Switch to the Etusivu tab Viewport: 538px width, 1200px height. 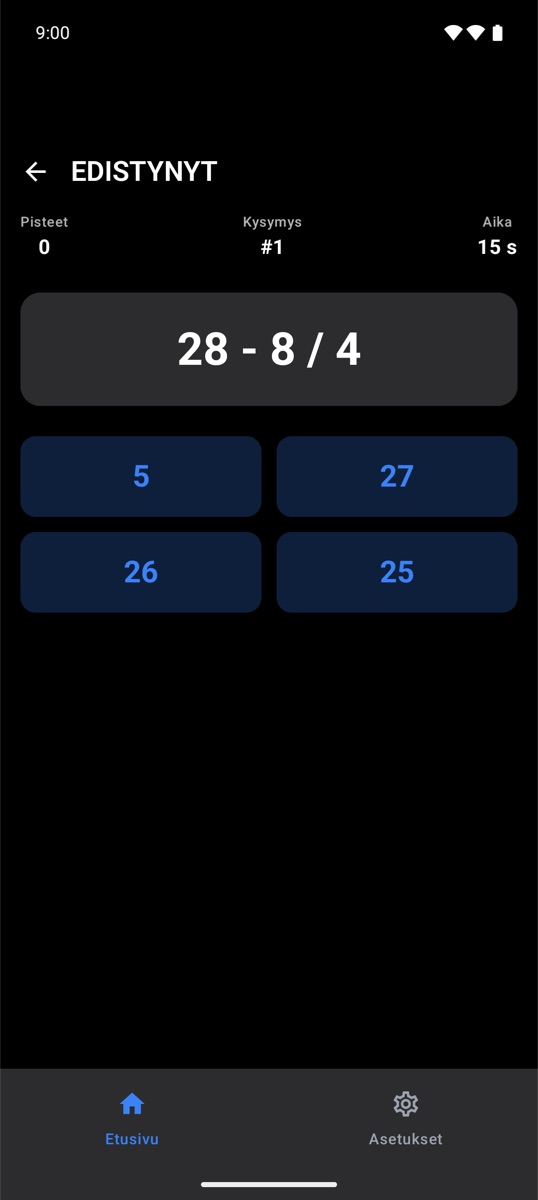[132, 1119]
